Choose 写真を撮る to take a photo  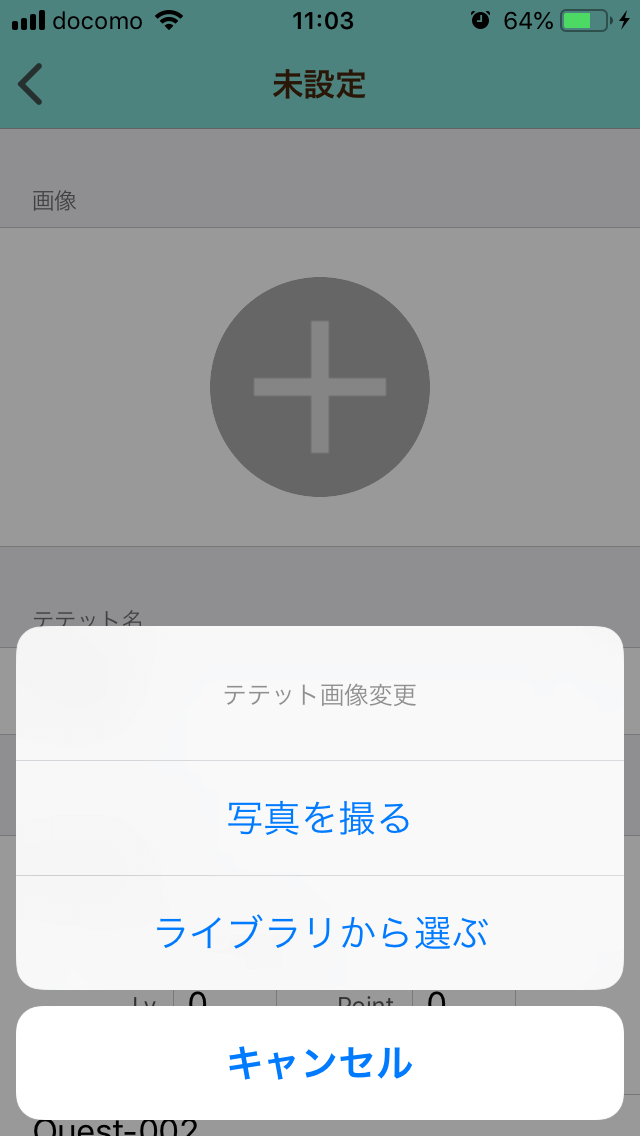(320, 818)
